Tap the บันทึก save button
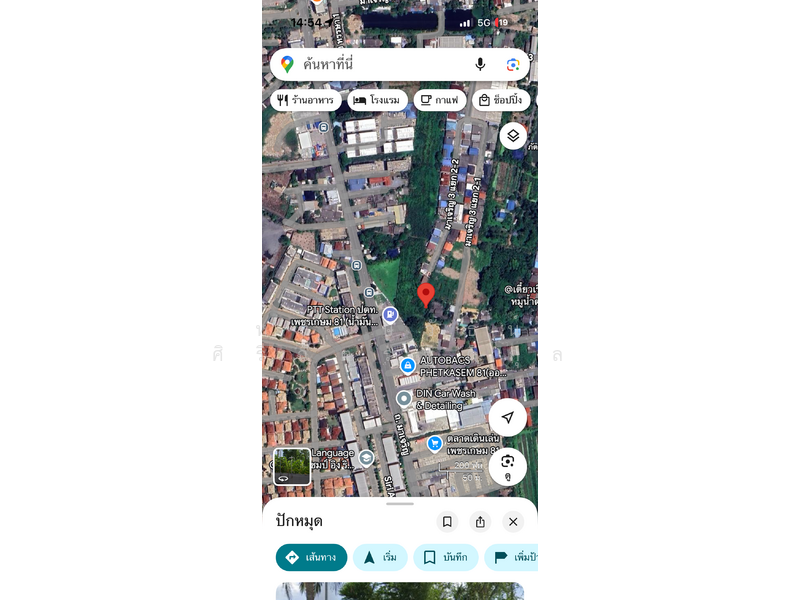Screen dimensions: 800x600 445,557
